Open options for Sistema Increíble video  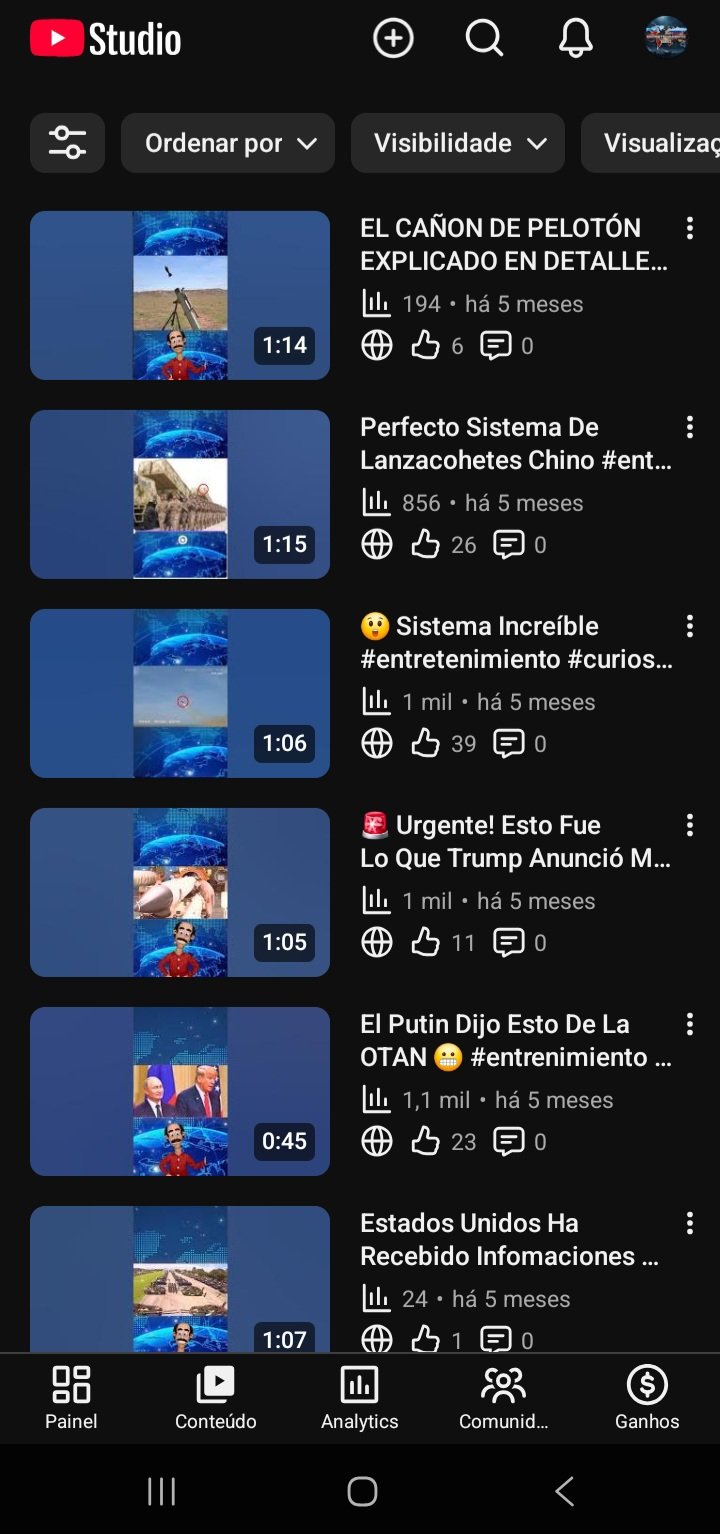click(689, 627)
